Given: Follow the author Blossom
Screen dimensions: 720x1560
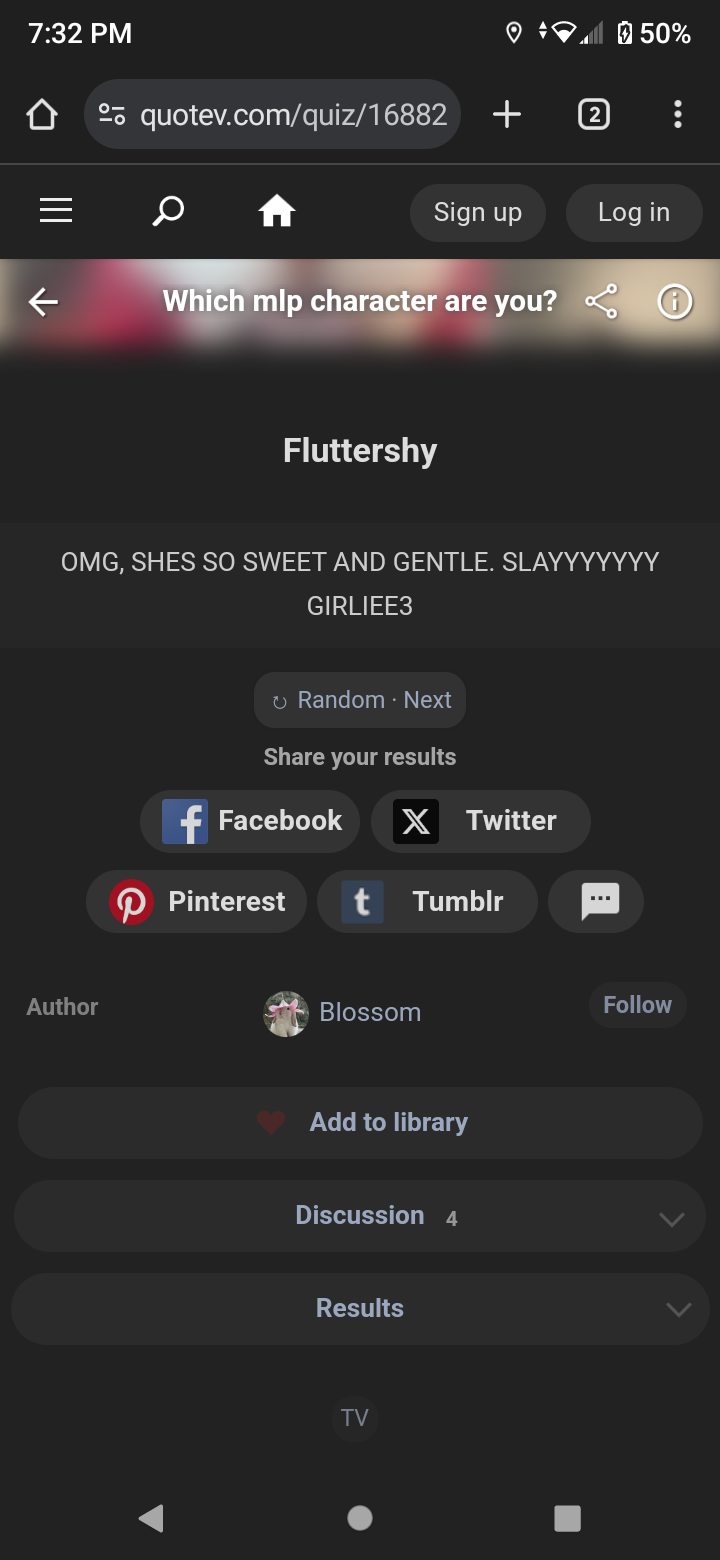Looking at the screenshot, I should pyautogui.click(x=637, y=1005).
